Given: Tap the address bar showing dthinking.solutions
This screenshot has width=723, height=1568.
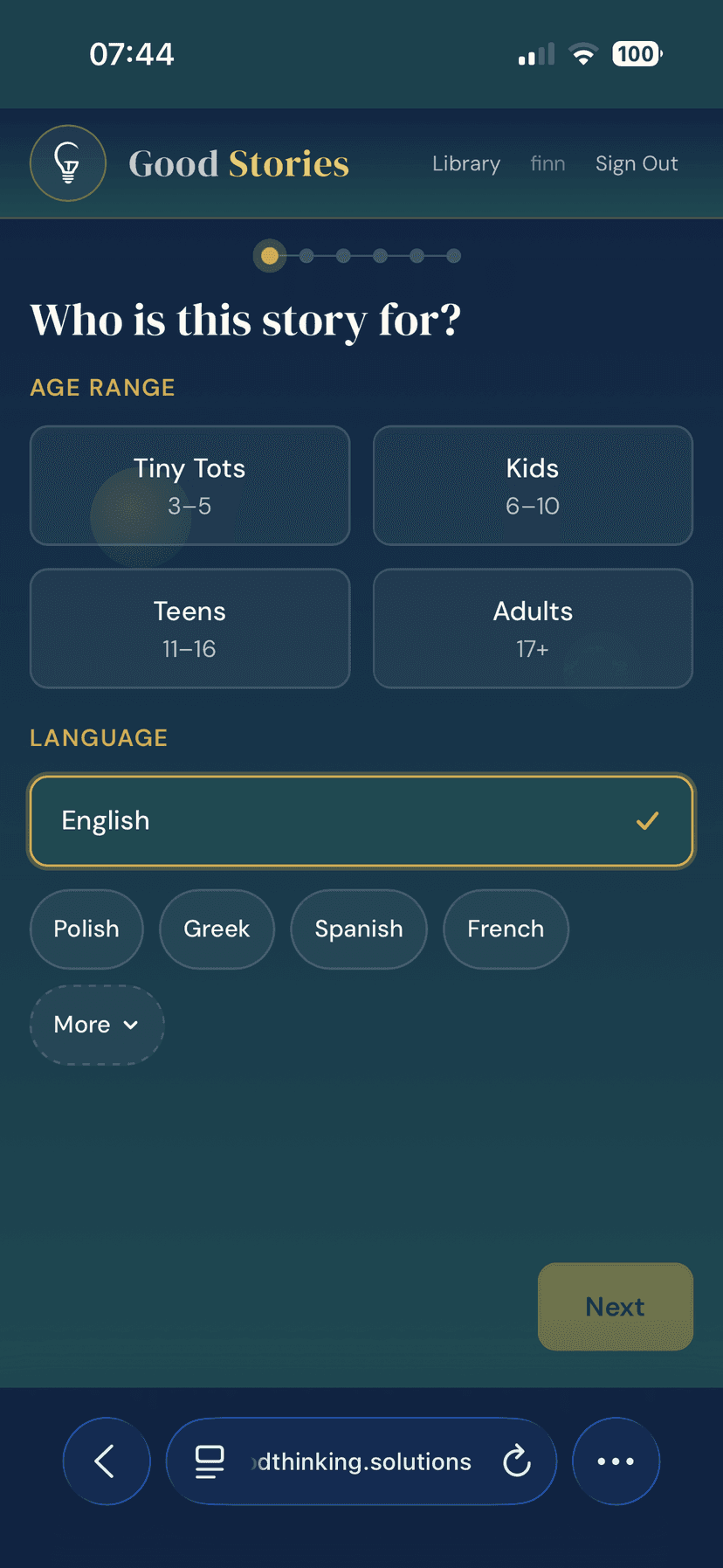Looking at the screenshot, I should [361, 1461].
